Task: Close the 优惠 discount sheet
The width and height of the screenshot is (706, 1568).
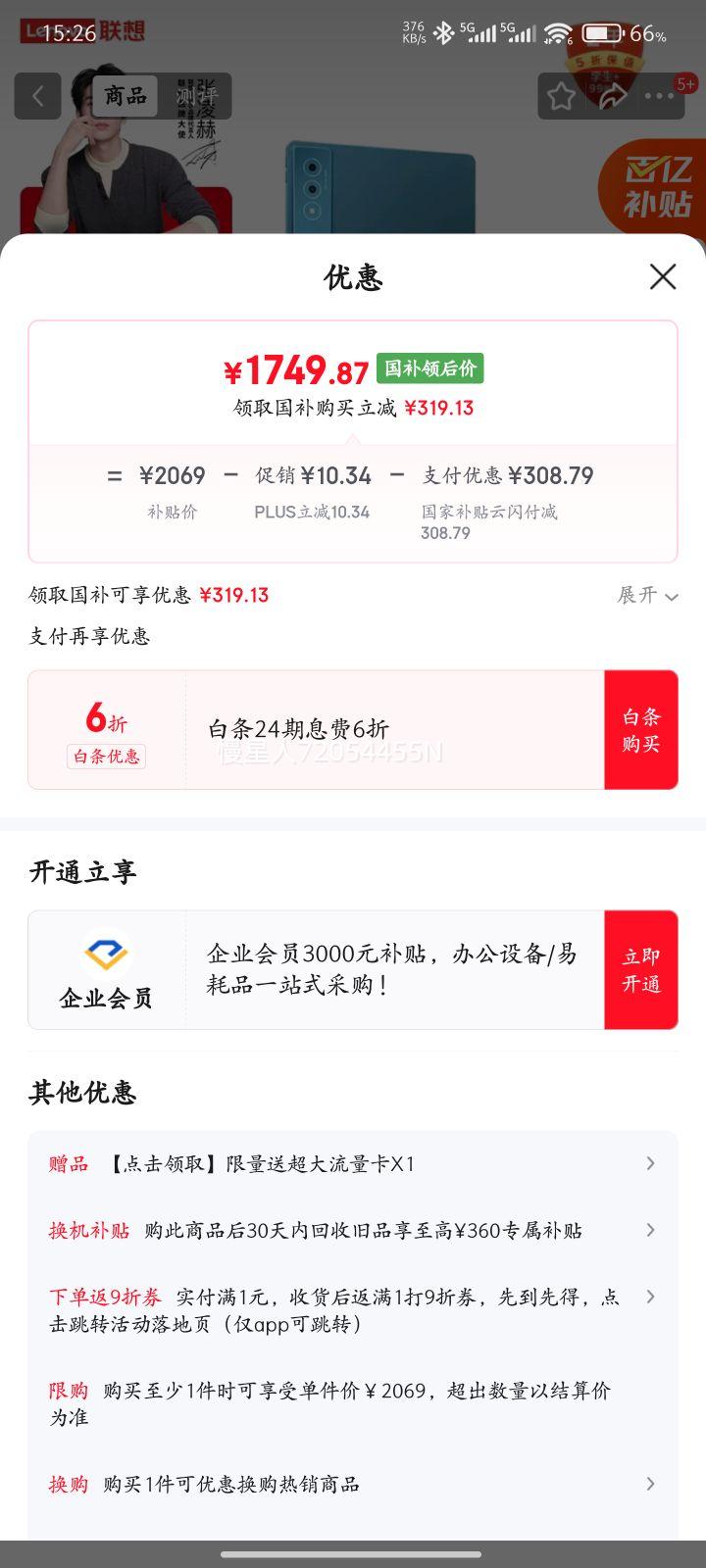Action: [x=663, y=277]
